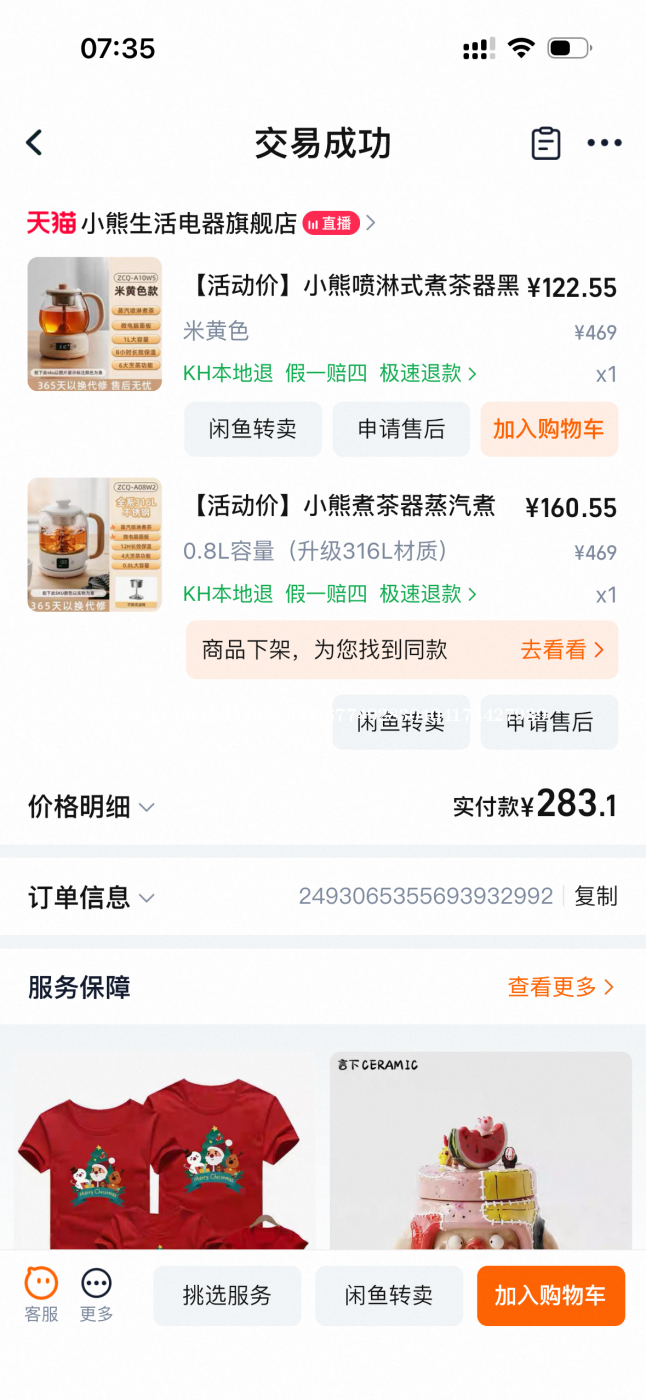
Task: Open the clipboard notes icon in header
Action: (545, 143)
